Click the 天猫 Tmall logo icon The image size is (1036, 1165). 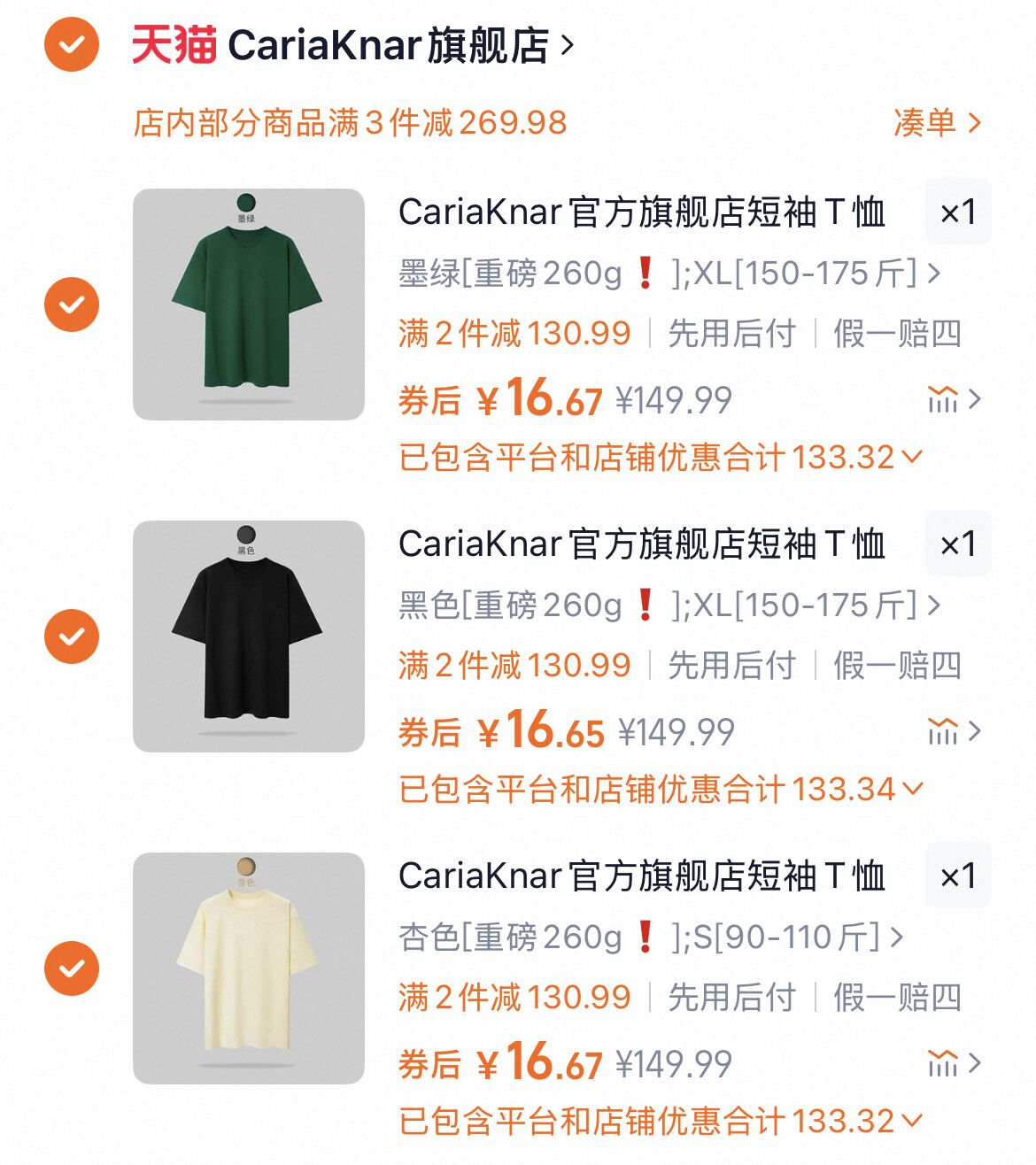(171, 42)
